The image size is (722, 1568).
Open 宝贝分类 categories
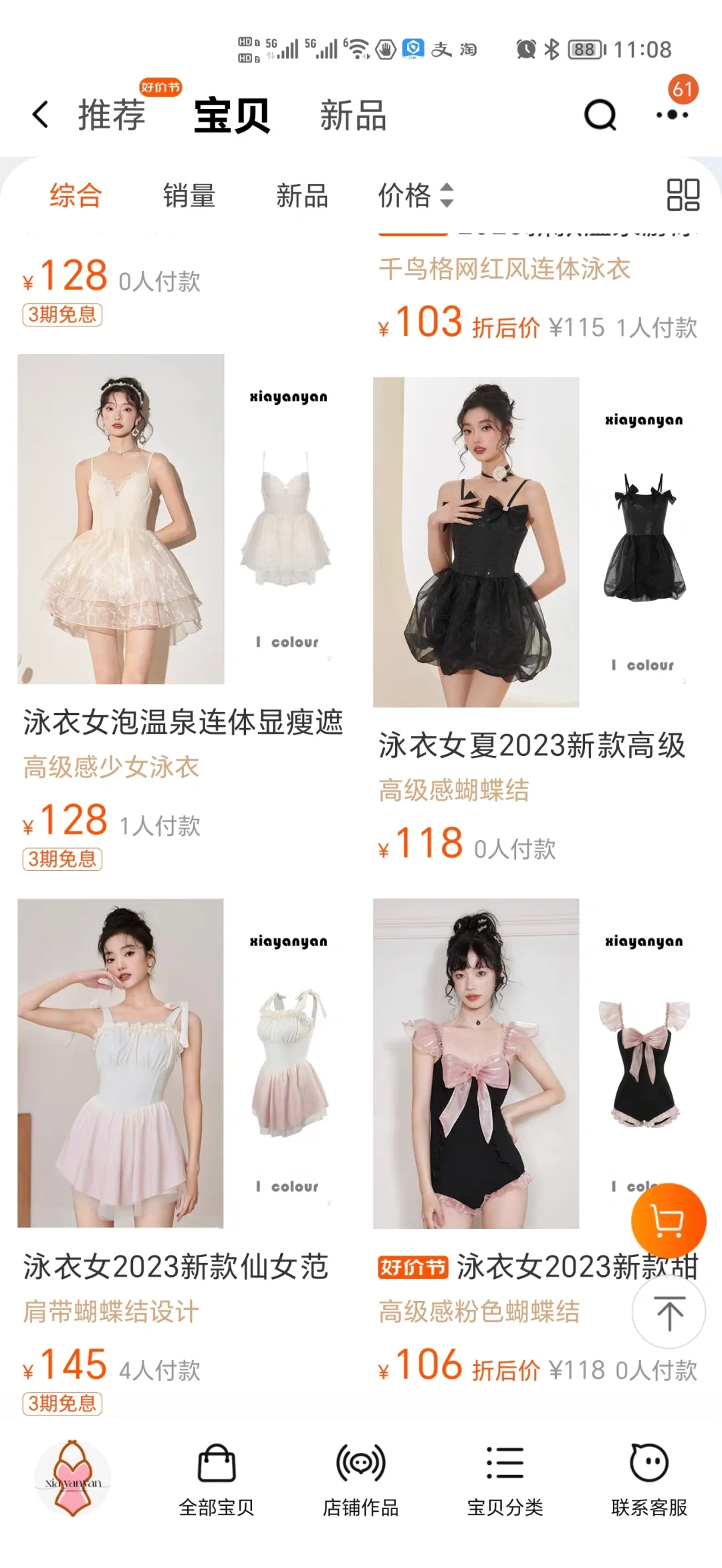[505, 1479]
